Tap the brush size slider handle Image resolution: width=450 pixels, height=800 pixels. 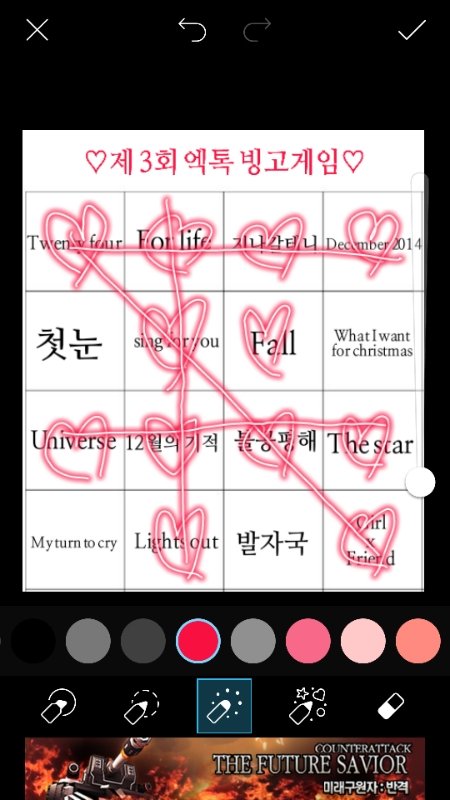coord(420,482)
